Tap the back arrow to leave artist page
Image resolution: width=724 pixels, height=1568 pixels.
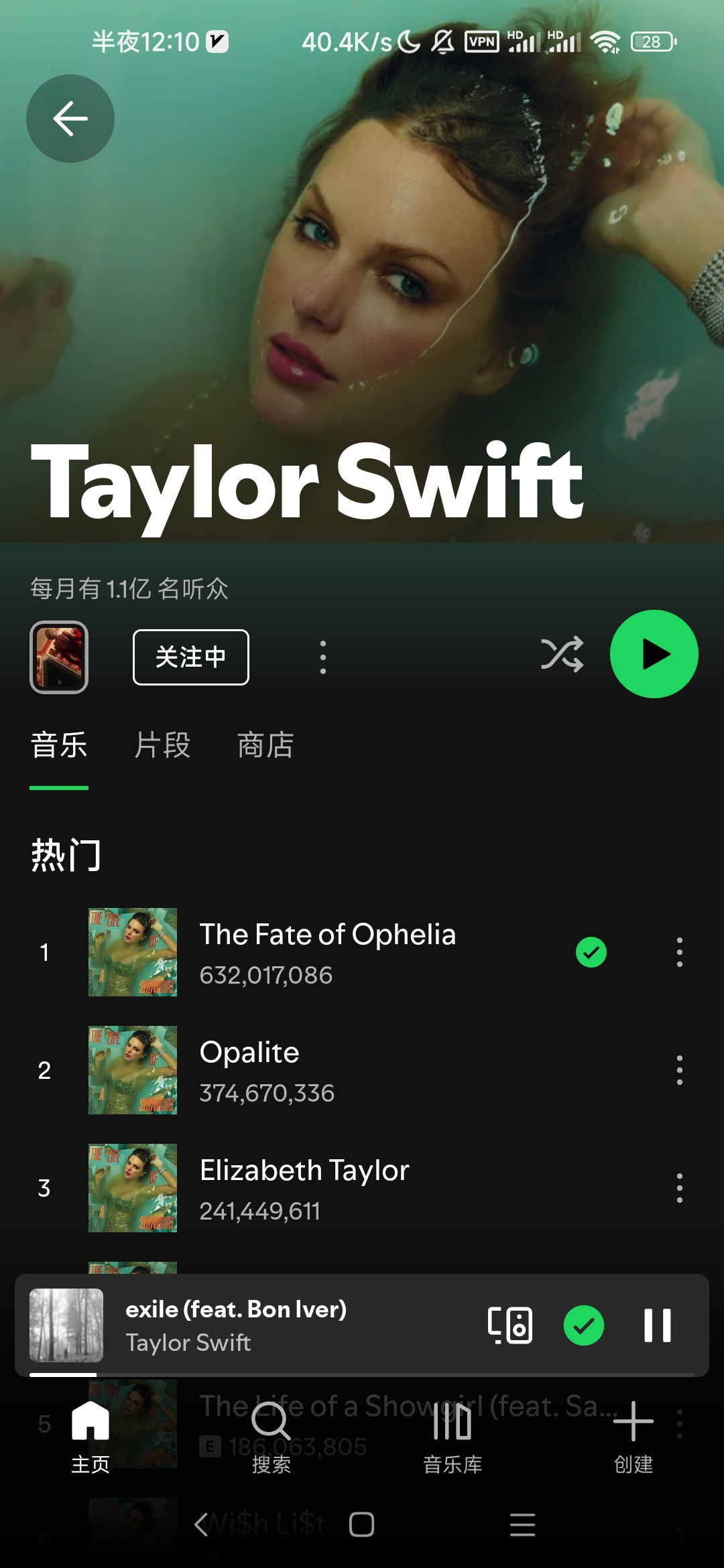click(70, 118)
